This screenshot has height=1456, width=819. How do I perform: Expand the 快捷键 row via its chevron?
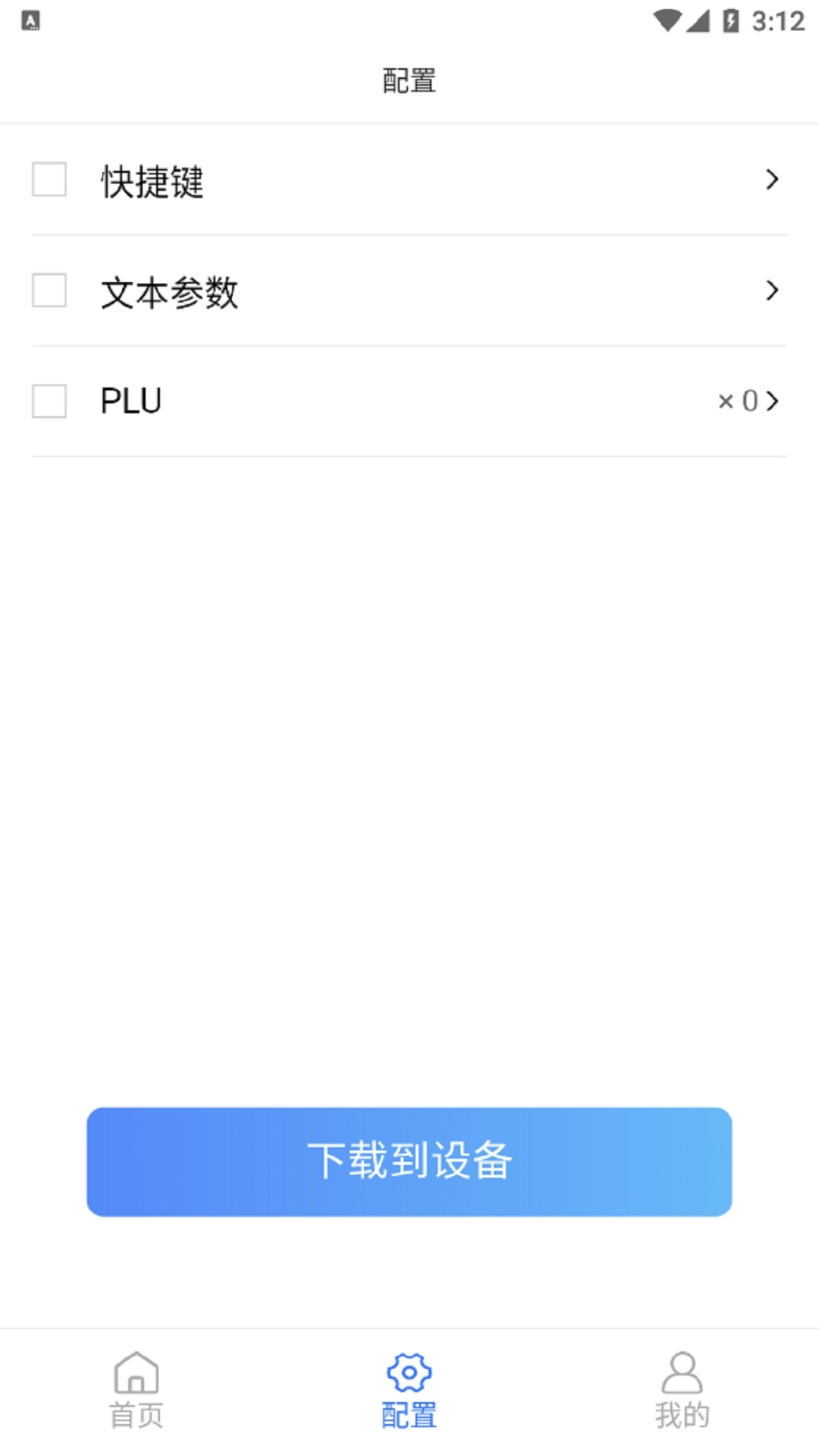pos(773,180)
